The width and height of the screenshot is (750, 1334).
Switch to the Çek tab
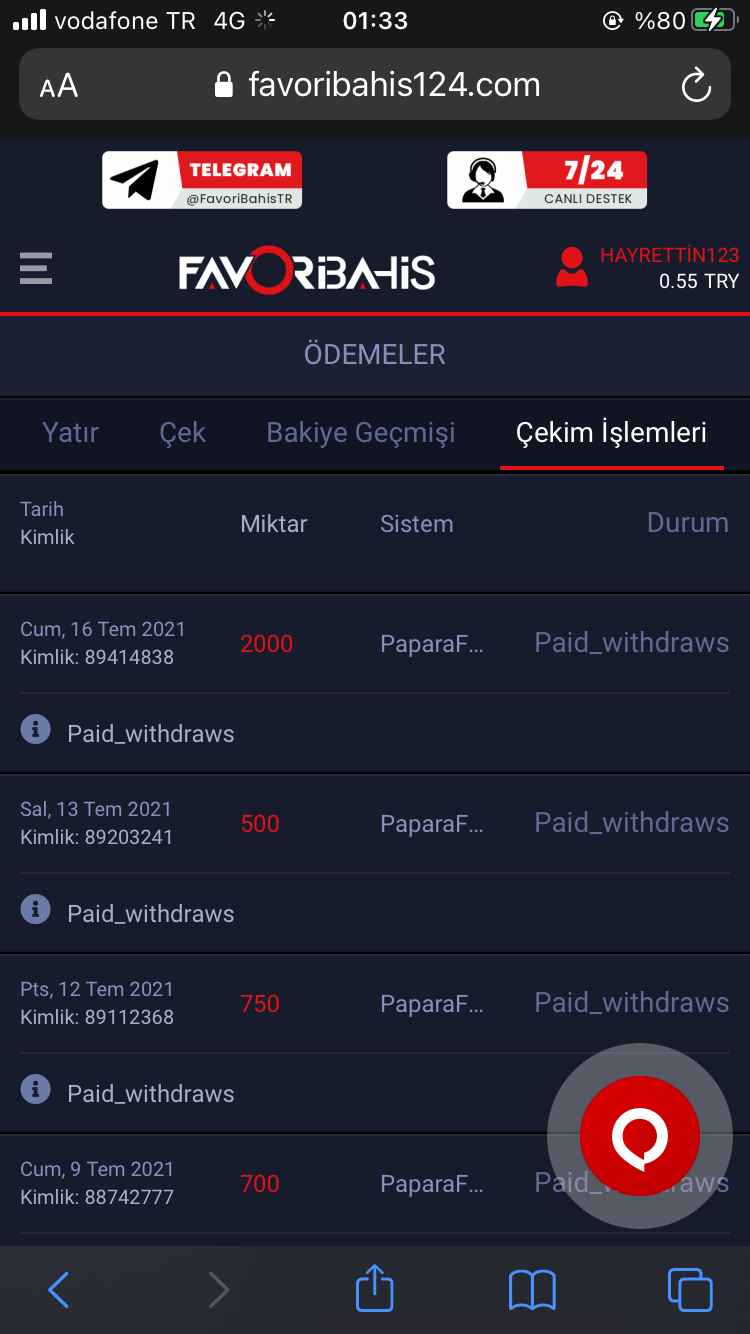(182, 433)
